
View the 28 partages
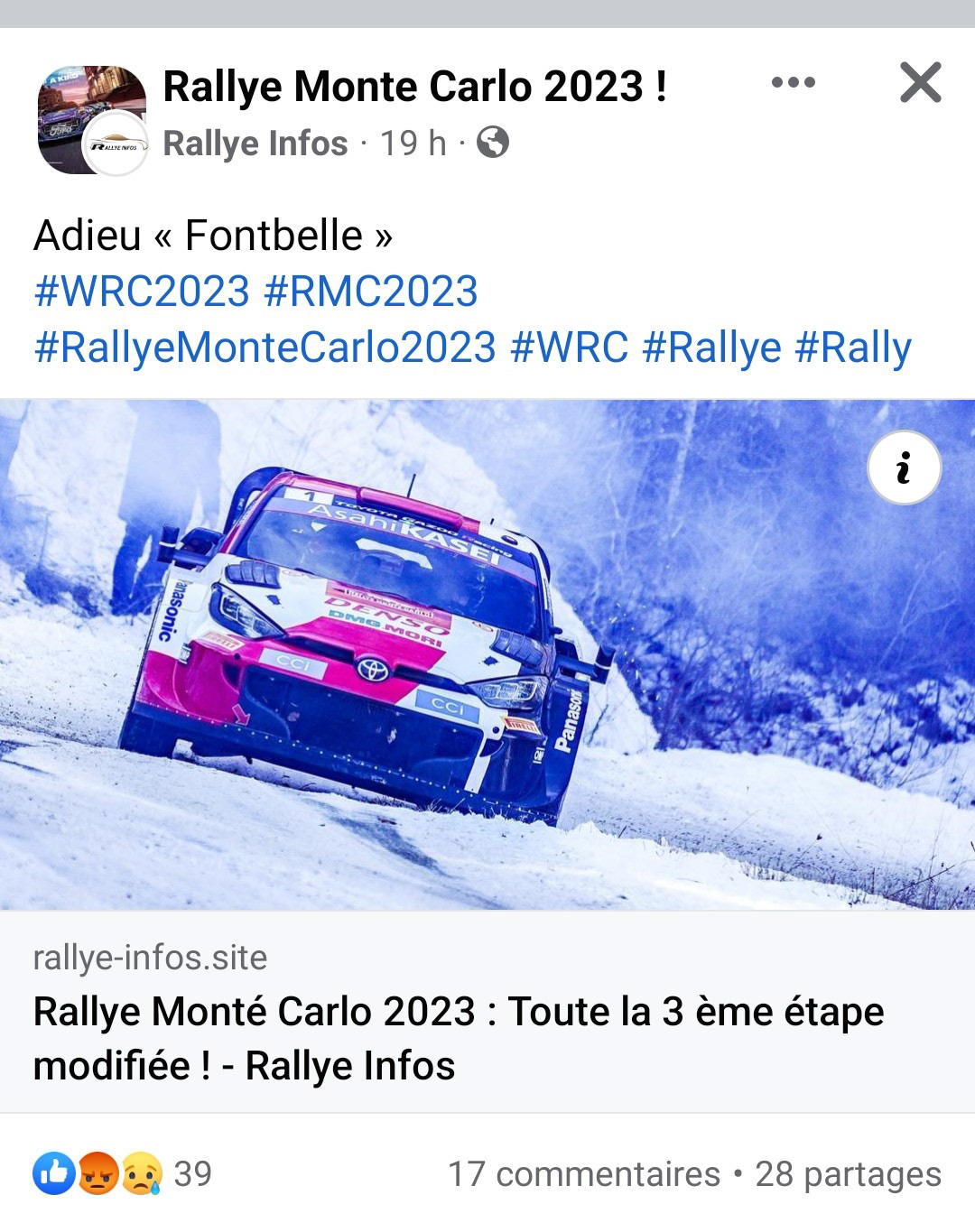pyautogui.click(x=848, y=1174)
